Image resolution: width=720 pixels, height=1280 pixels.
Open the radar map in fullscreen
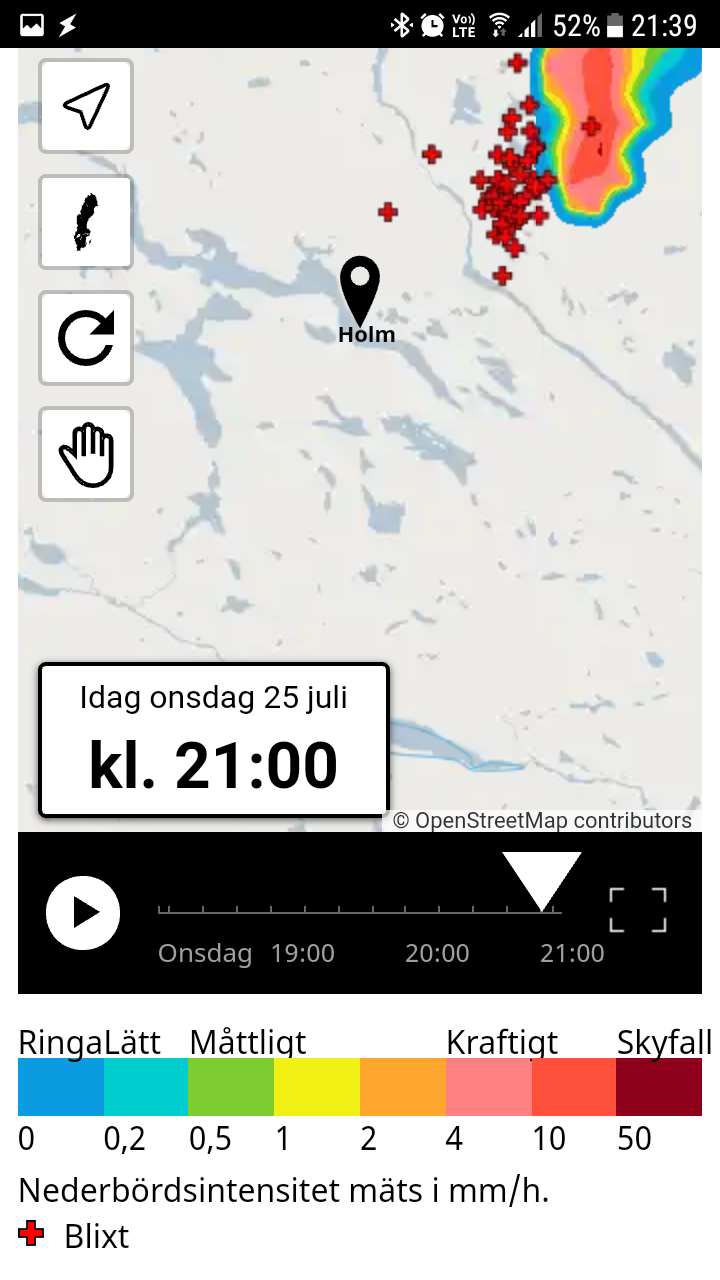tap(638, 910)
